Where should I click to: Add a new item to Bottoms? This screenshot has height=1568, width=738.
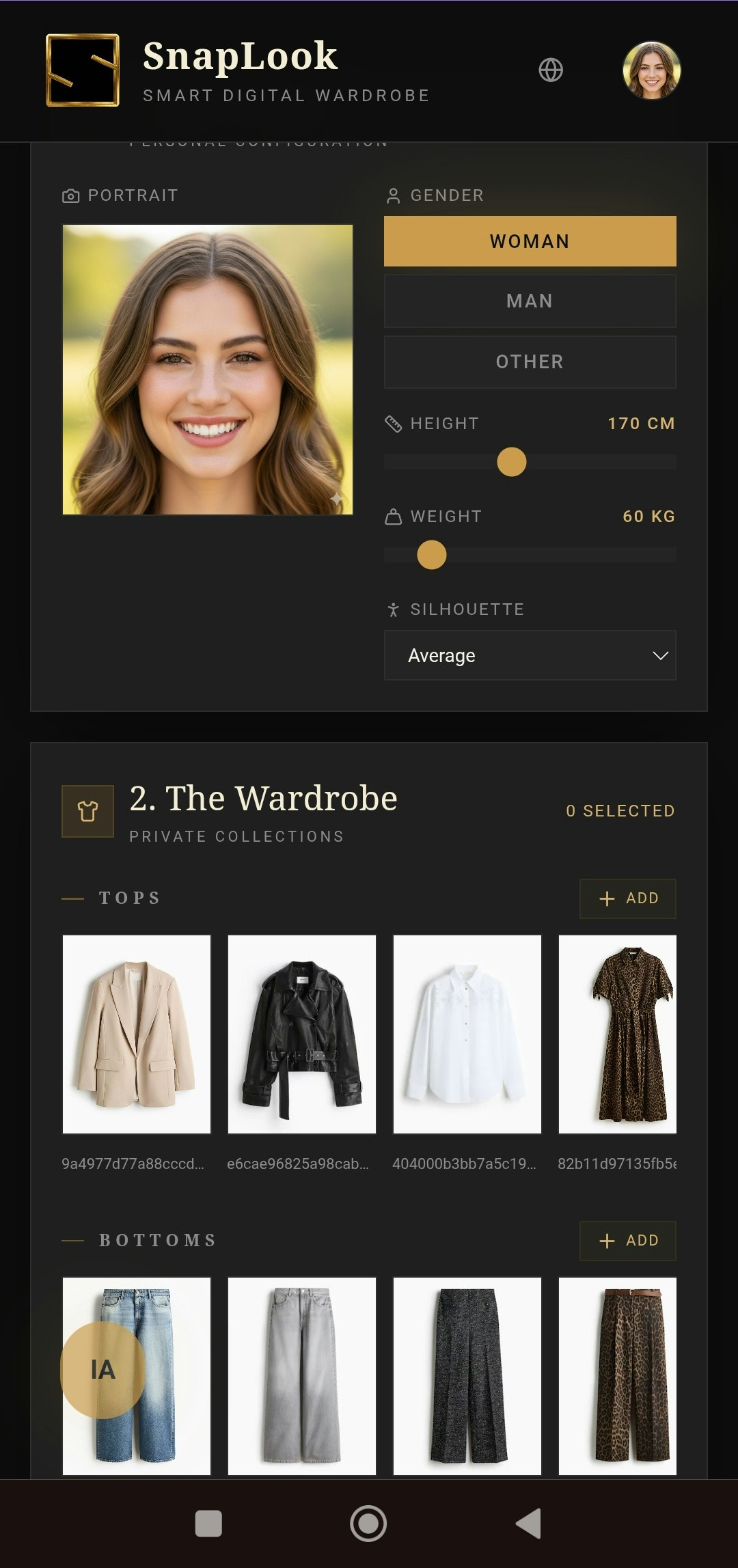pos(628,1241)
